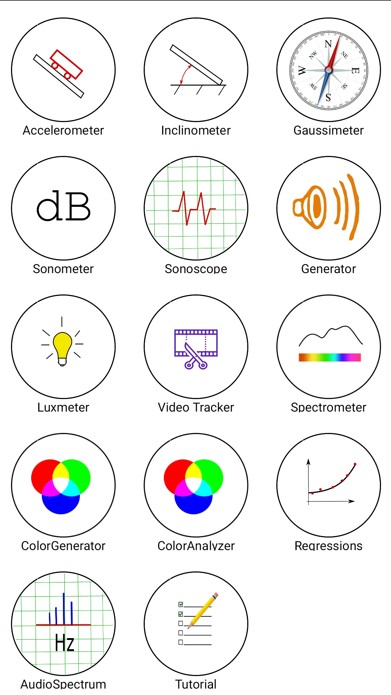This screenshot has height=695, width=391.
Task: Launch the Inclinometer
Action: pyautogui.click(x=196, y=70)
